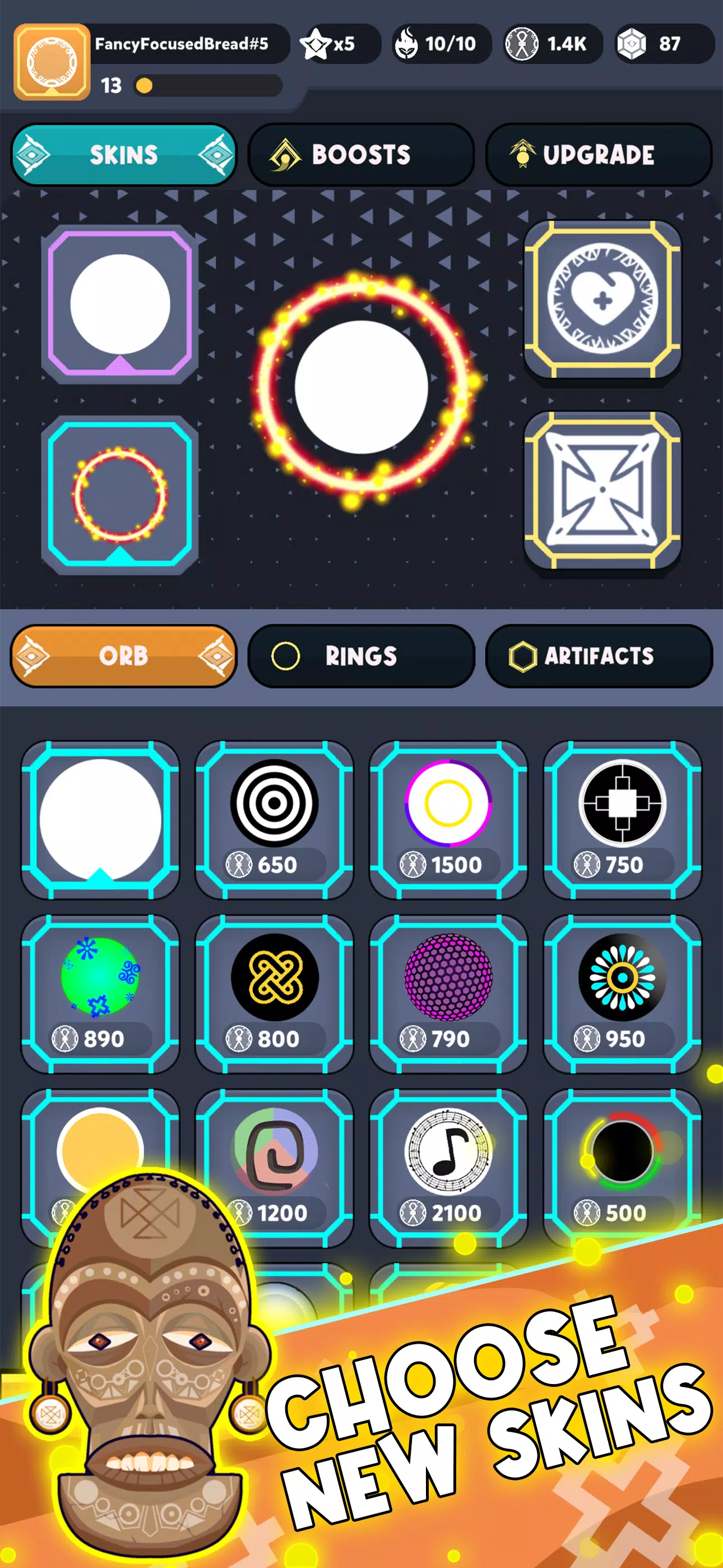Choose the green orb priced 890

(100, 993)
